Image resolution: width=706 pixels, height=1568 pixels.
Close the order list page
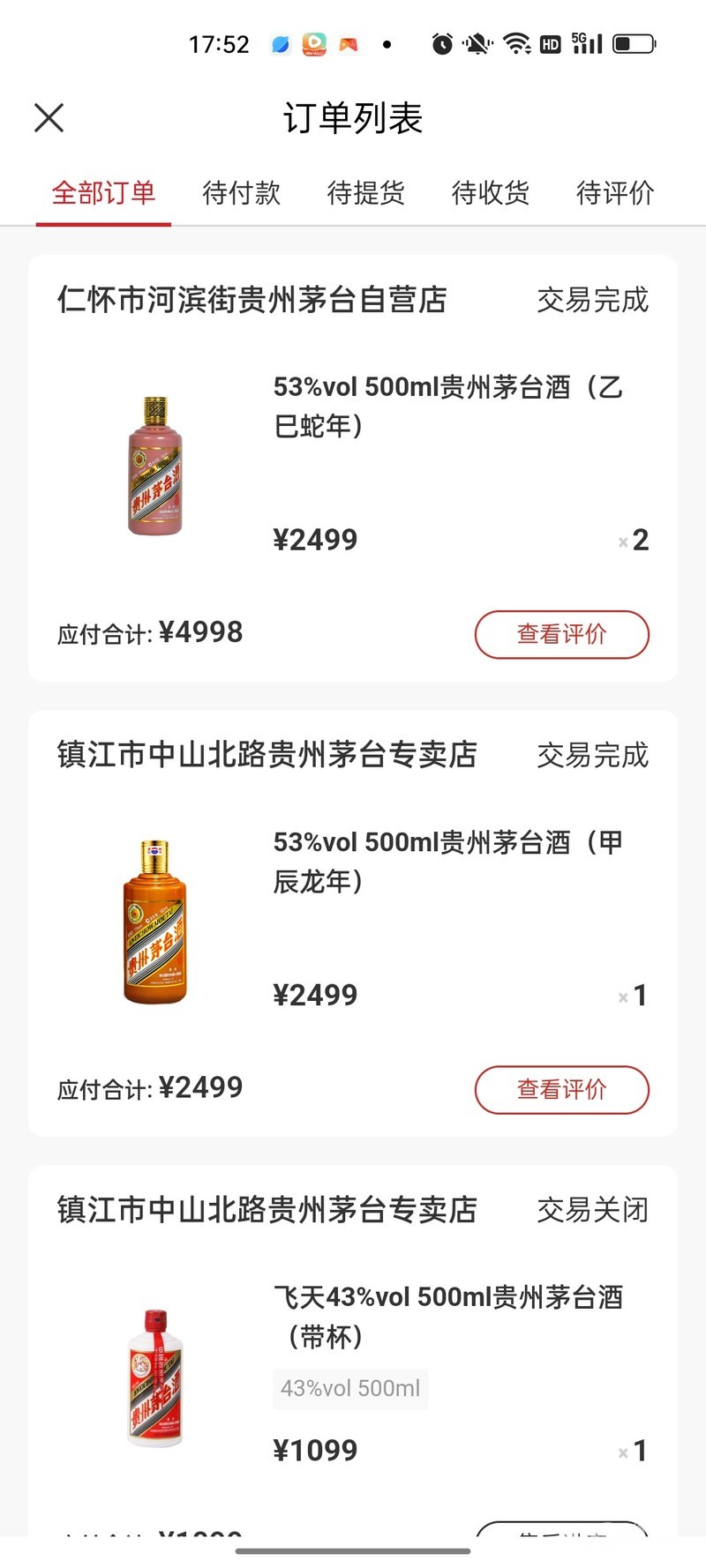click(49, 117)
